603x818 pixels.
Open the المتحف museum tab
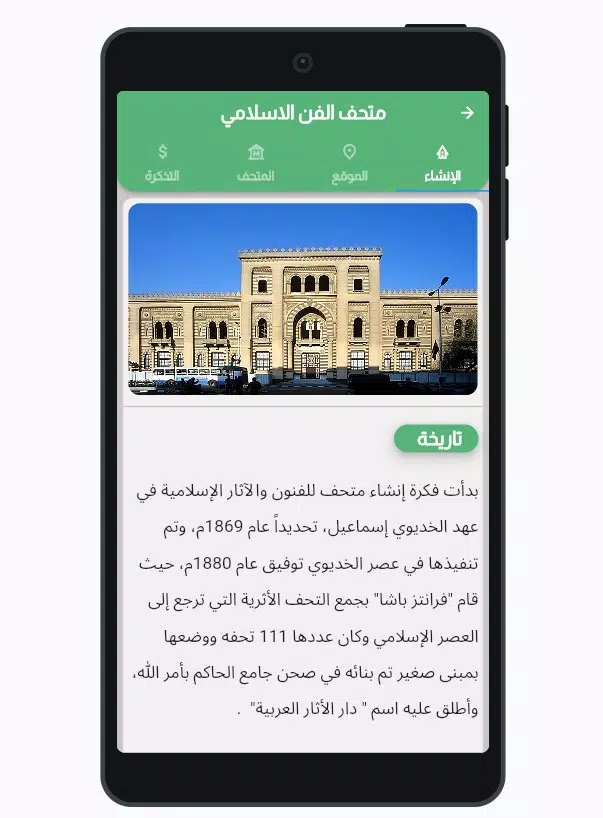(256, 164)
